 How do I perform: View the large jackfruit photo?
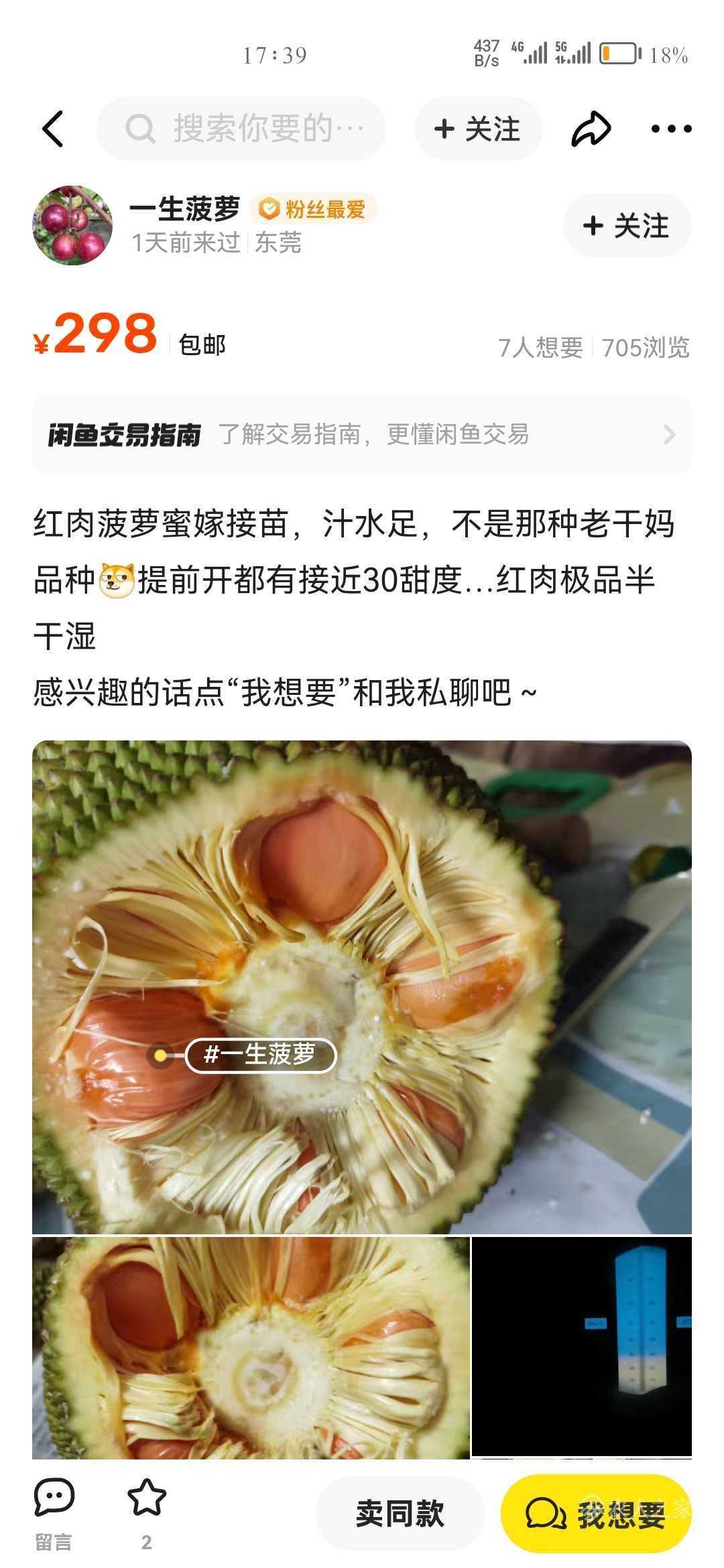[362, 987]
